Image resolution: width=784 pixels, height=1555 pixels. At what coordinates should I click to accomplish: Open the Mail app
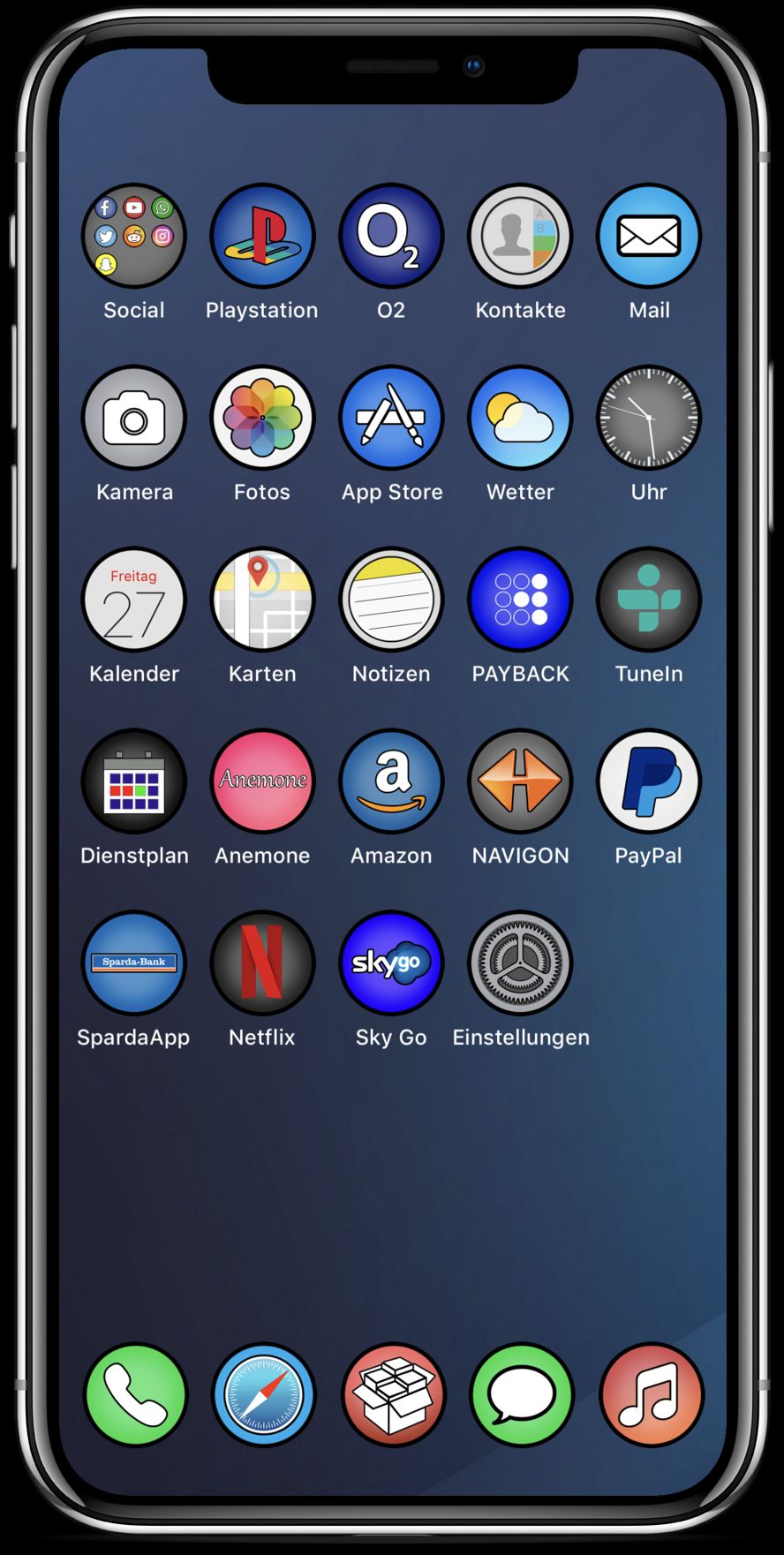click(649, 236)
